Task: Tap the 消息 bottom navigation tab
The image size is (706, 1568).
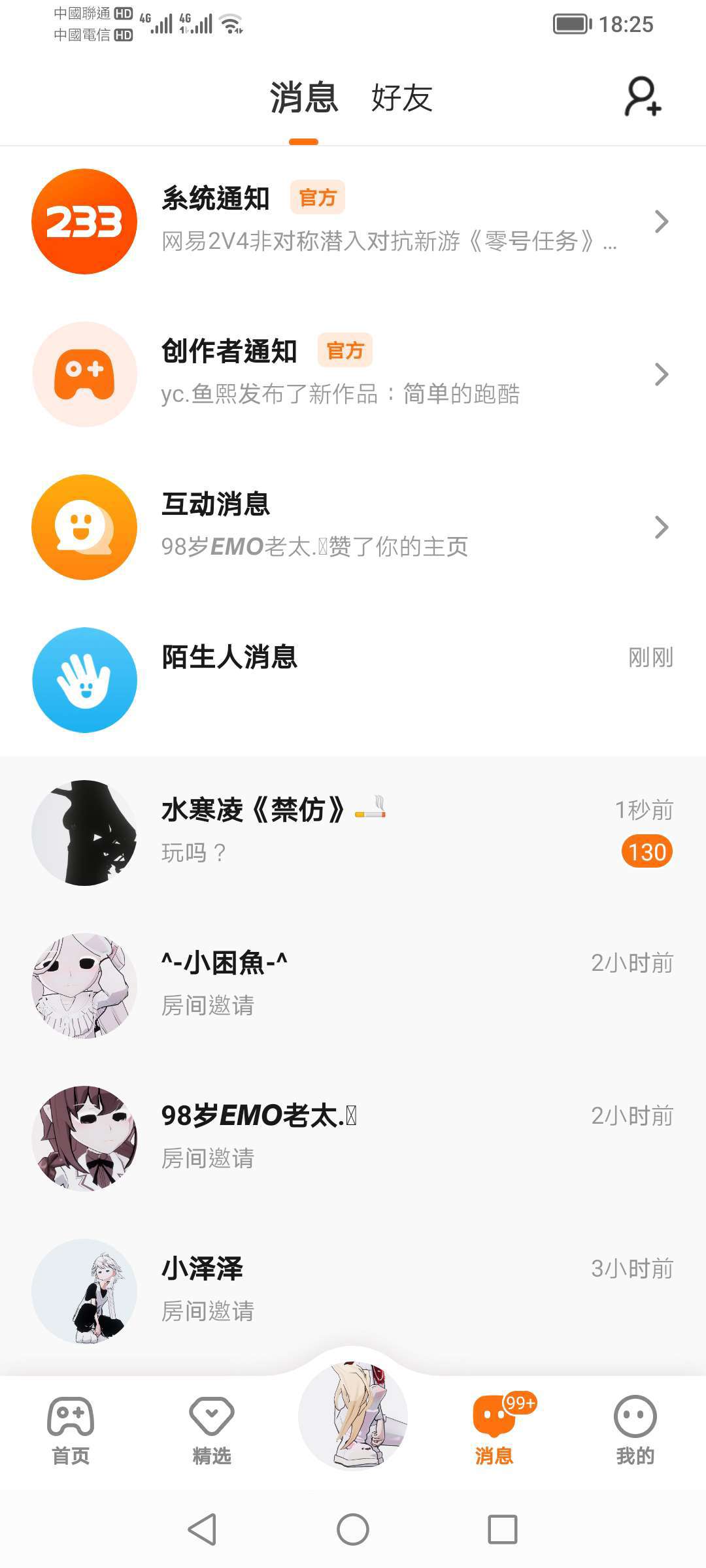Action: [x=494, y=1431]
